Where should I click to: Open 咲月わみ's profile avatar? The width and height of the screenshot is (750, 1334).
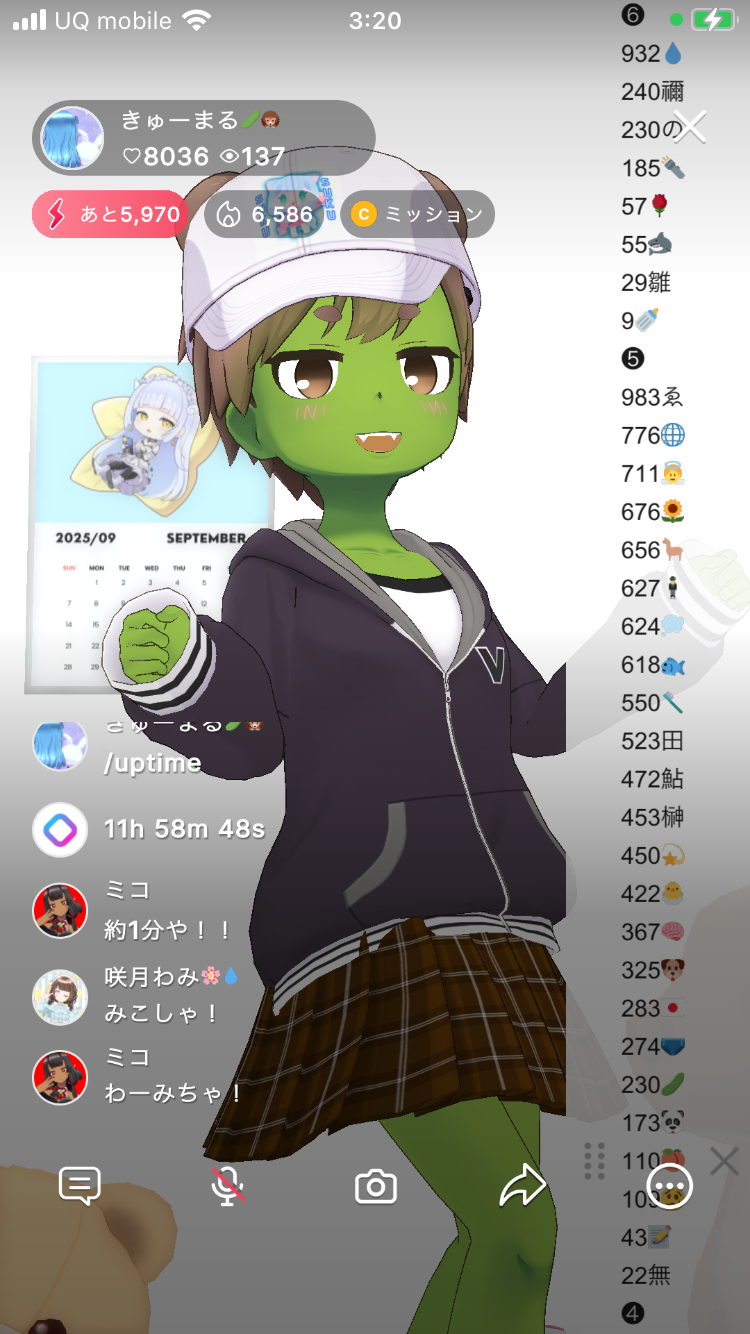point(60,996)
